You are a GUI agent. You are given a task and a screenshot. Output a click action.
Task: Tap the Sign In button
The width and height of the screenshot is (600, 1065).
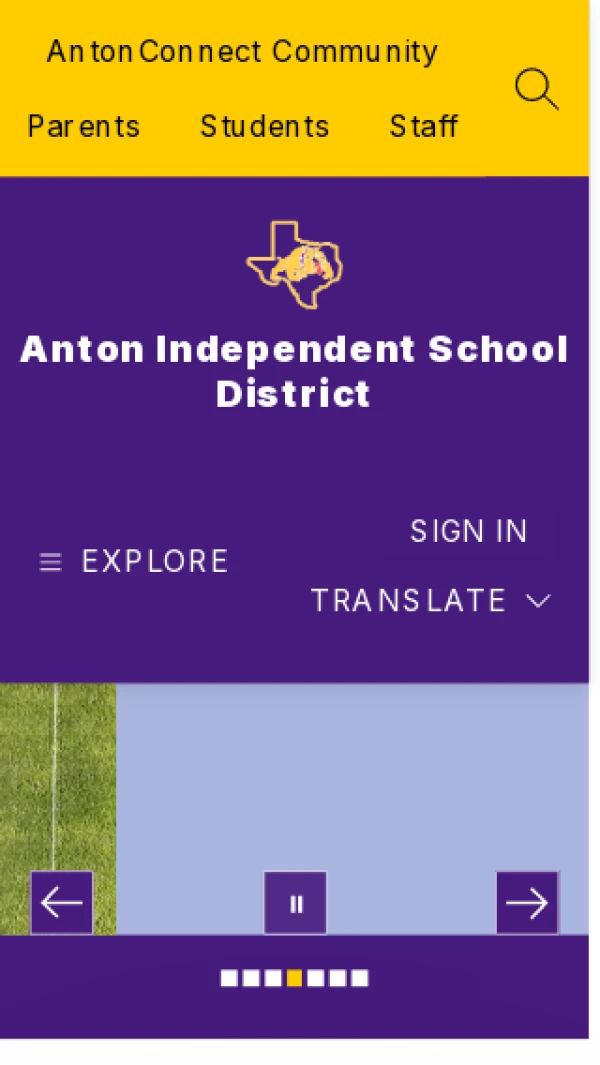point(468,531)
